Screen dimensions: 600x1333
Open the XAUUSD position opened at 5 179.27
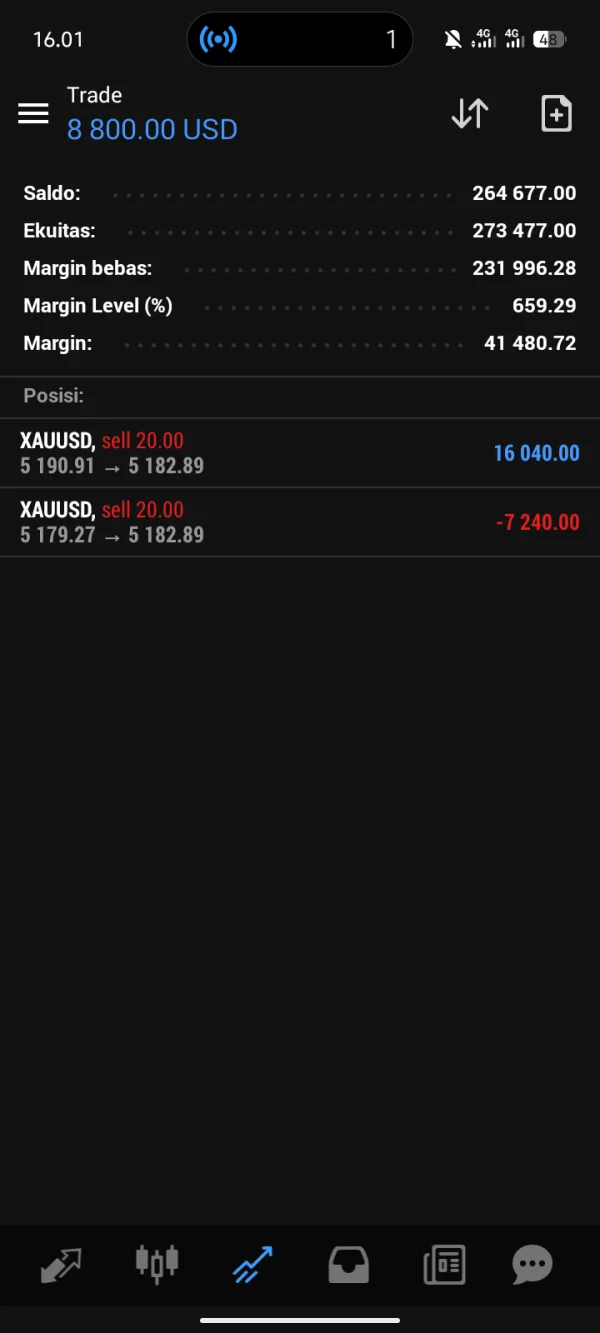[x=299, y=522]
